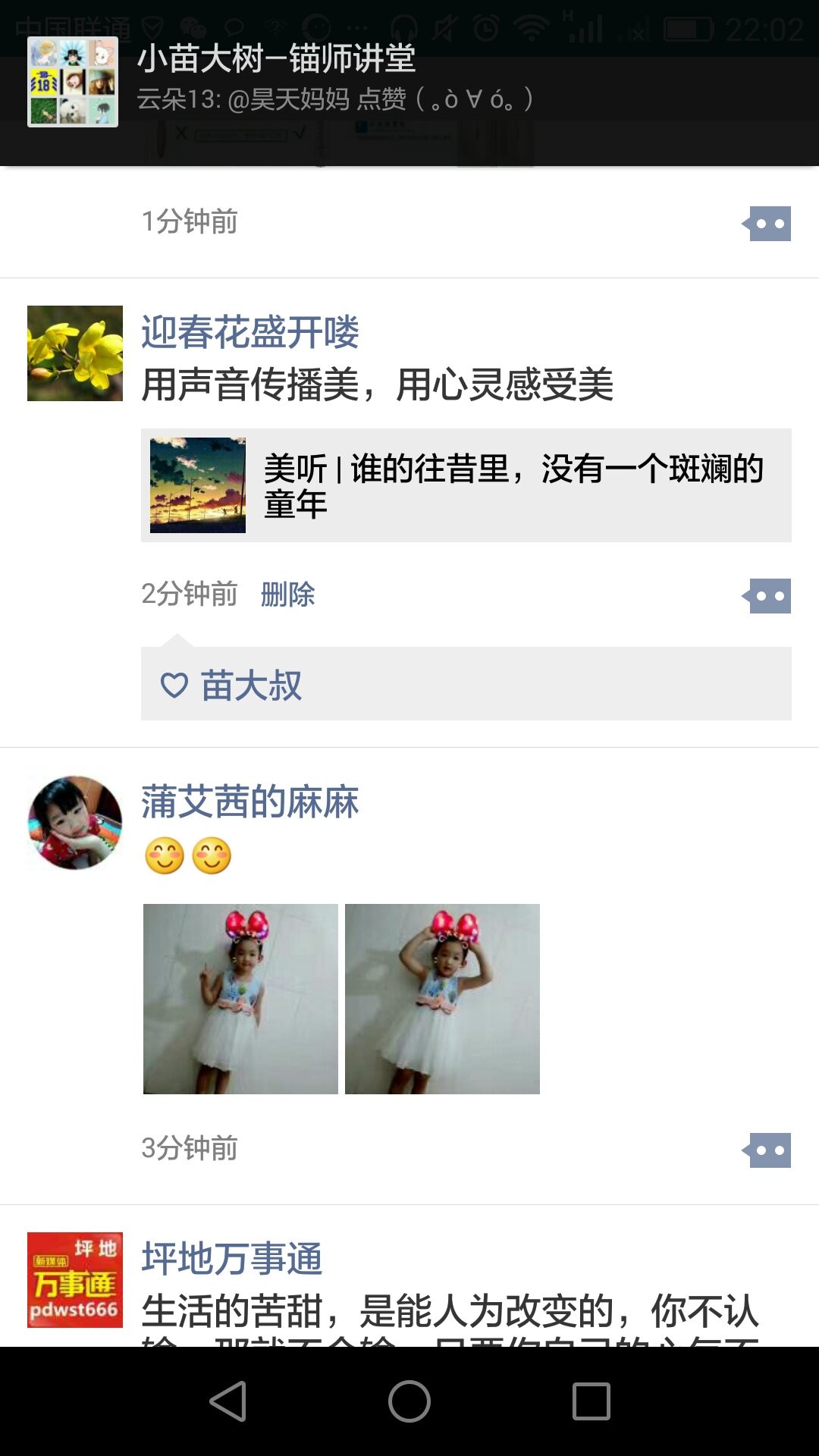Open second photo in 蒲艾茜的麻麻's post
Viewport: 819px width, 1456px height.
click(442, 999)
